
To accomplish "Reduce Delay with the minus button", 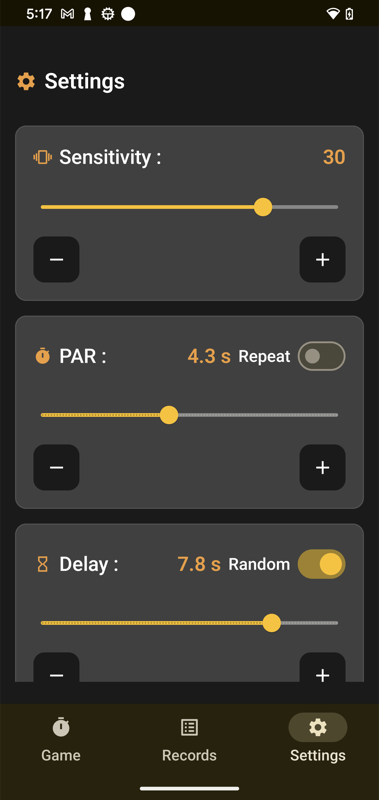I will click(56, 667).
